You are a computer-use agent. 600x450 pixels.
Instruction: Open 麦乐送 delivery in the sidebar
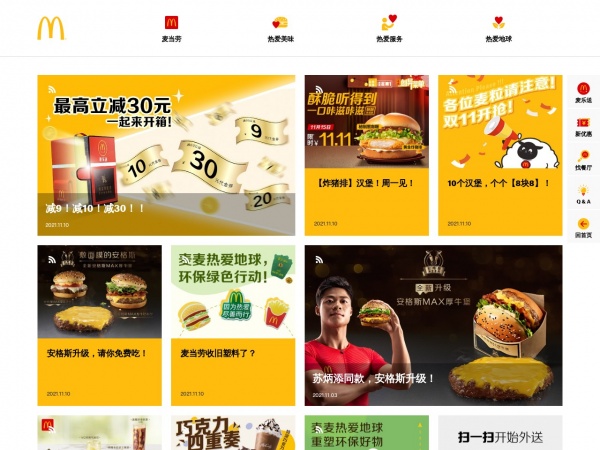(583, 93)
